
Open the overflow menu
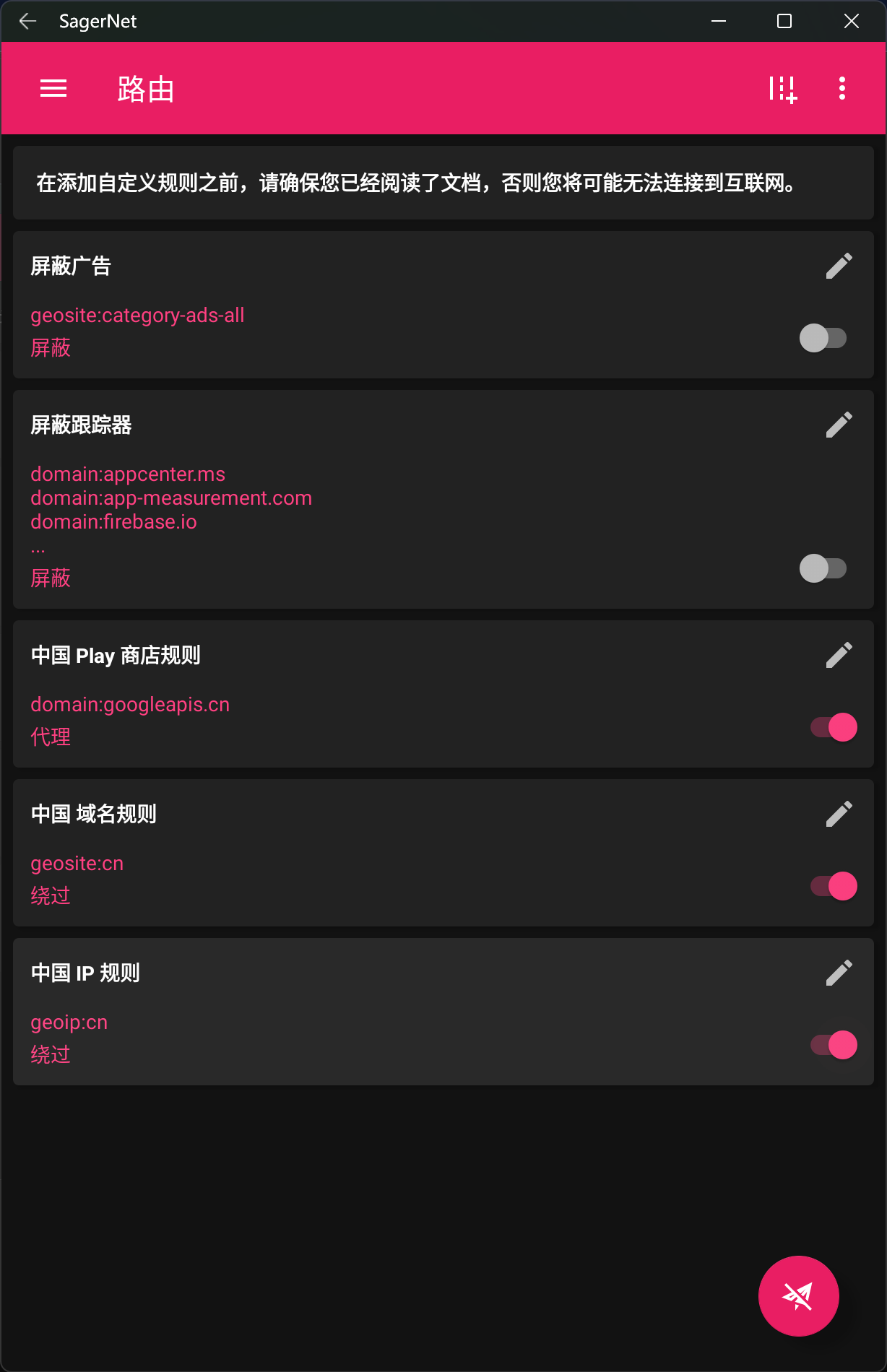click(x=841, y=89)
